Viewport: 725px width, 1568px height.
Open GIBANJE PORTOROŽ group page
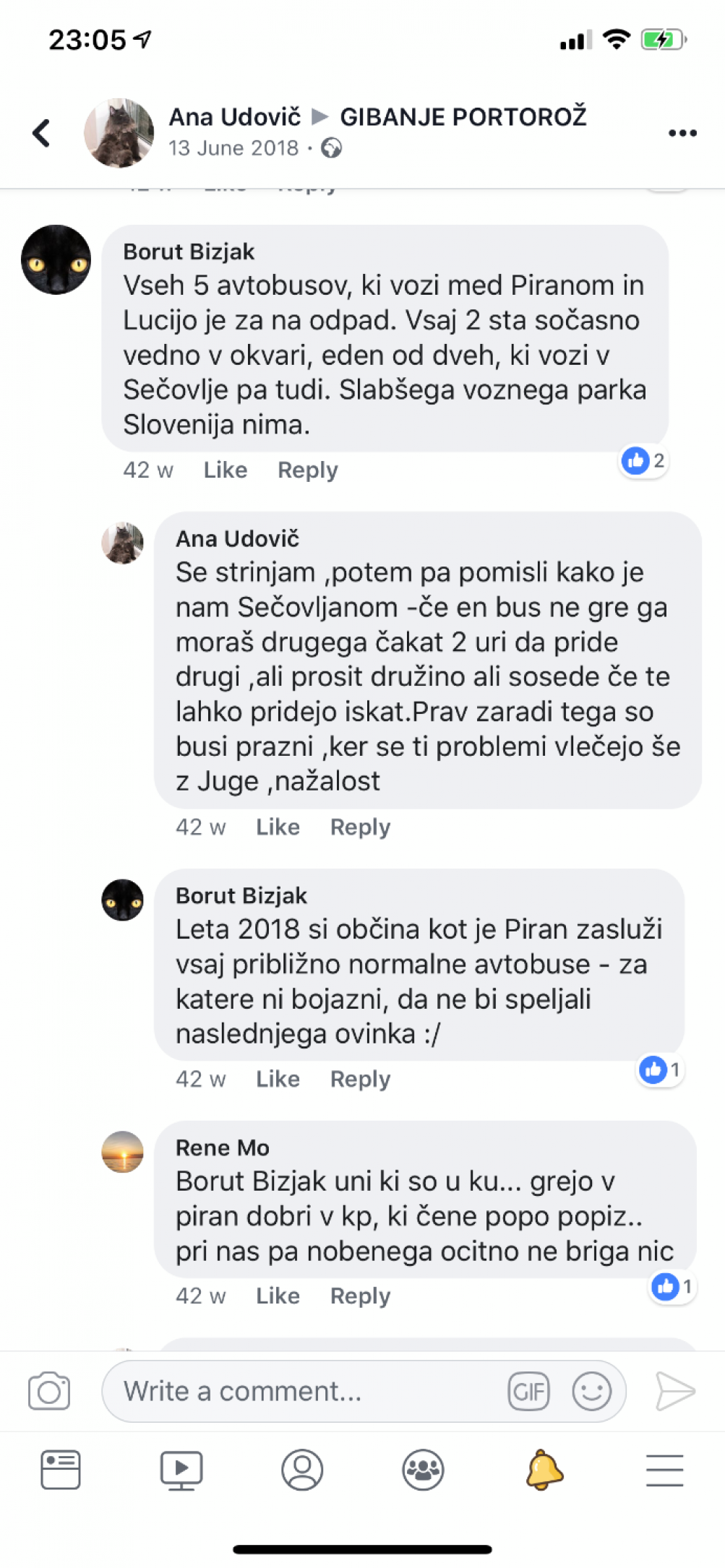[463, 117]
